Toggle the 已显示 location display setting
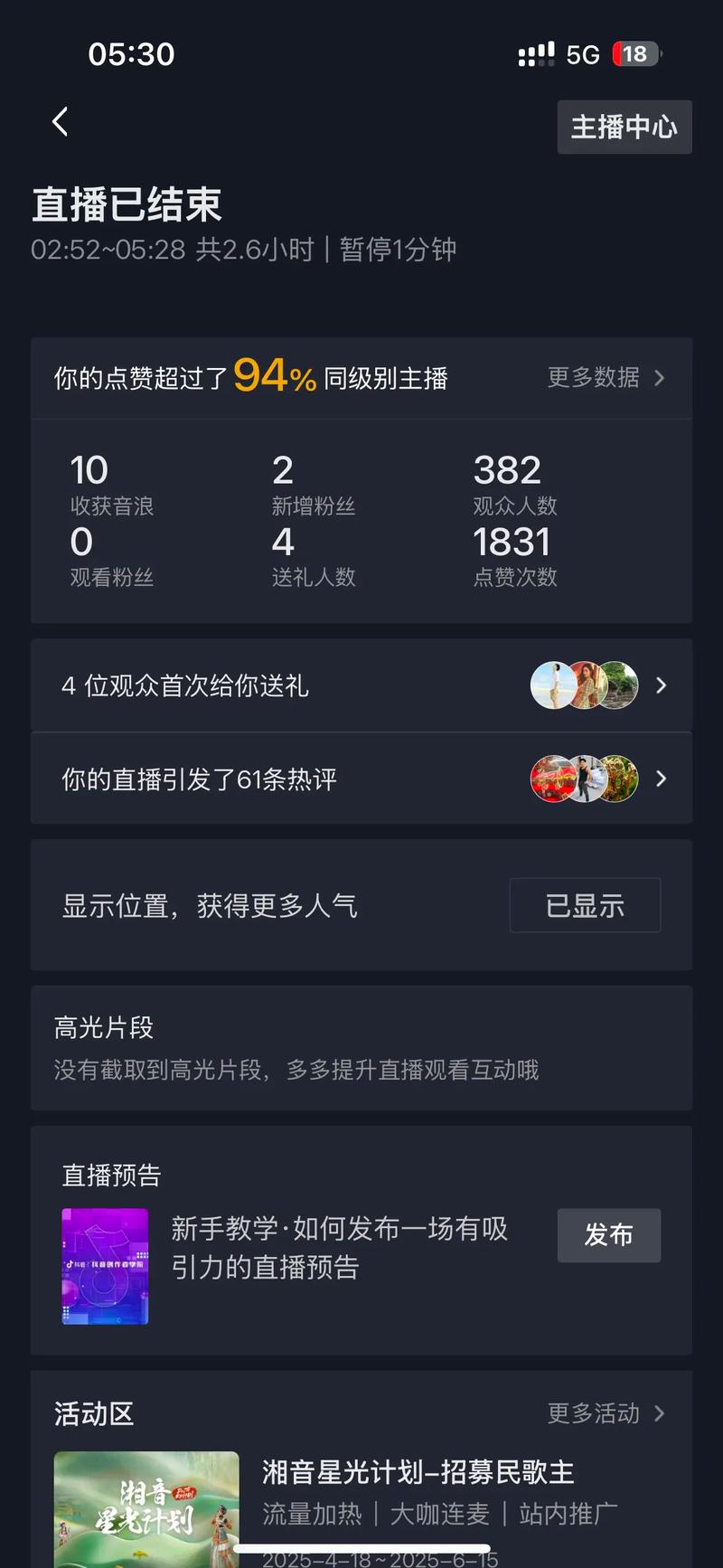The width and height of the screenshot is (723, 1568). point(585,905)
